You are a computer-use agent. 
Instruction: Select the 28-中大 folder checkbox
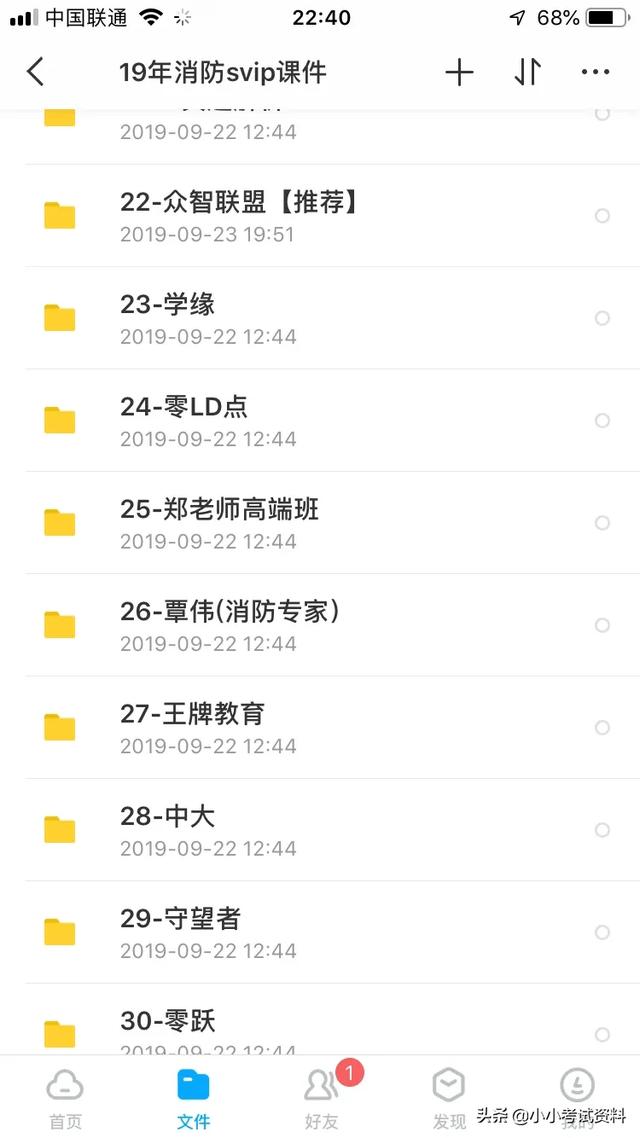tap(602, 830)
